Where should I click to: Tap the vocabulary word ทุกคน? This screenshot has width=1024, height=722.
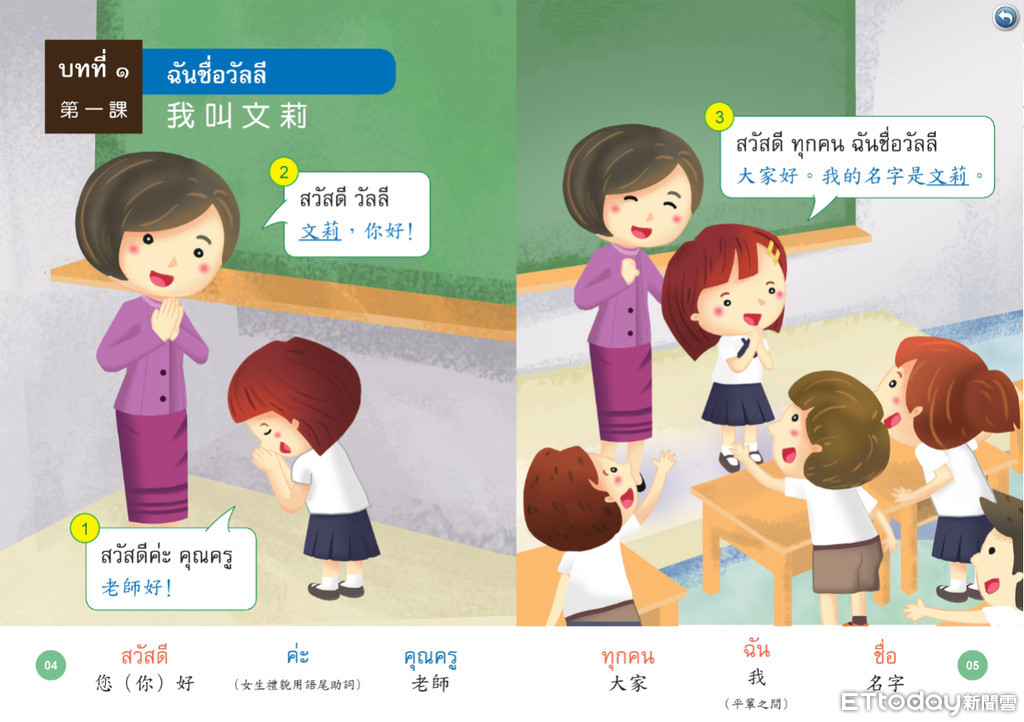tap(628, 657)
